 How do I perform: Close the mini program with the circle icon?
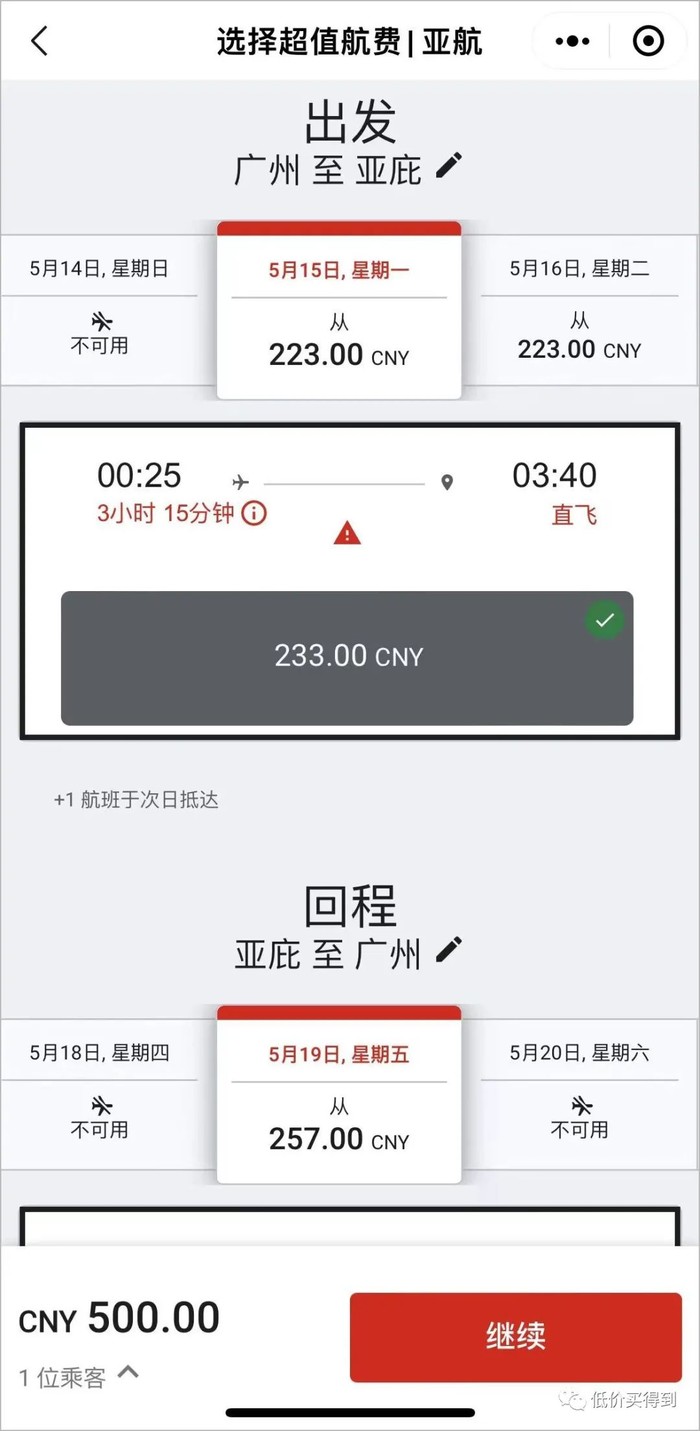click(648, 41)
